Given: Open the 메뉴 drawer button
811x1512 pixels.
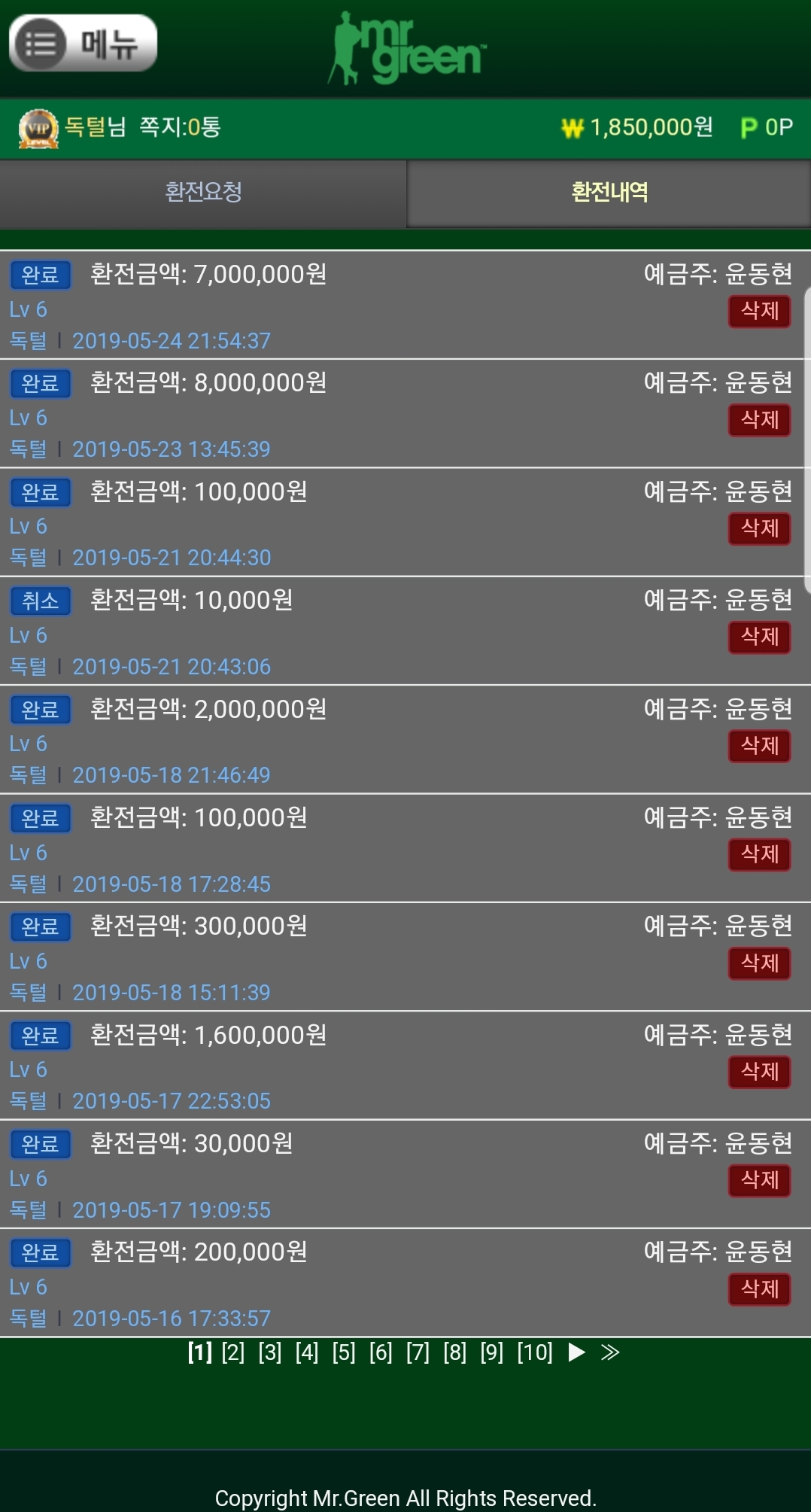Looking at the screenshot, I should coord(83,44).
